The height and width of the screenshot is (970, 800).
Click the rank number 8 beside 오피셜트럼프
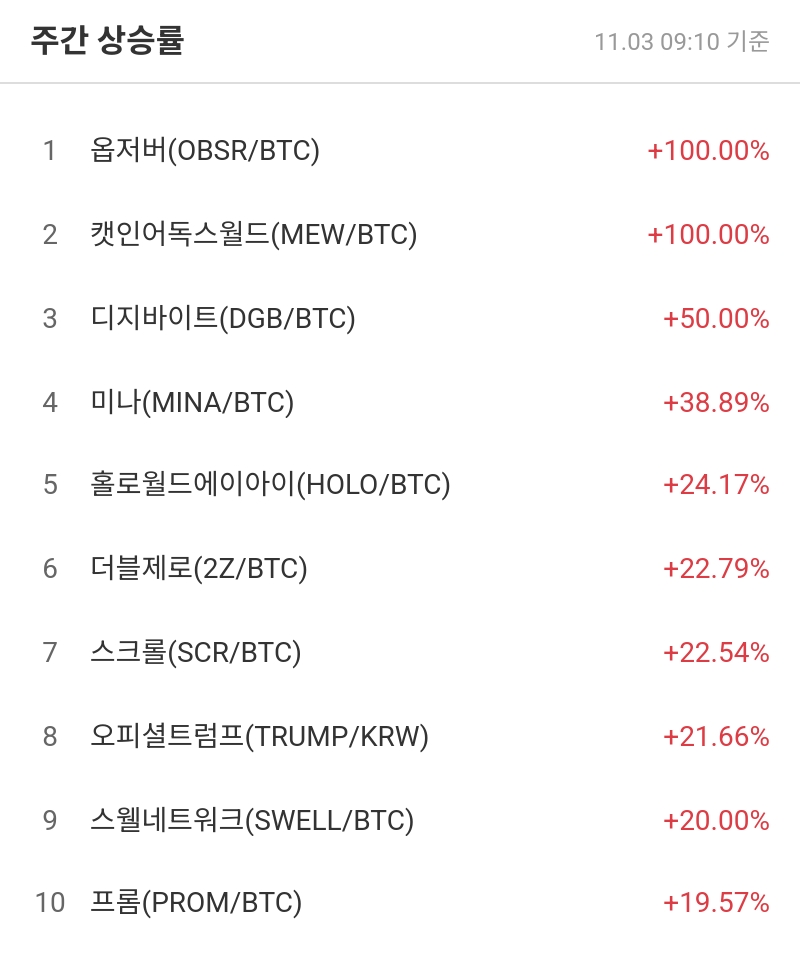coord(48,736)
